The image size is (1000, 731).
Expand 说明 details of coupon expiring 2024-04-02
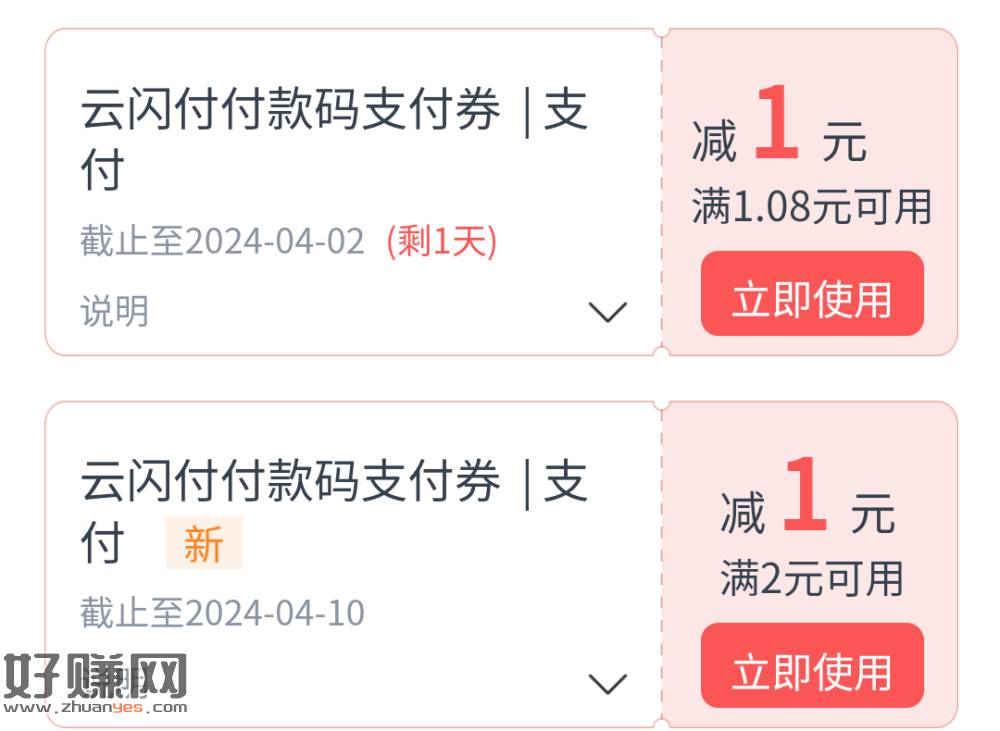coord(607,312)
